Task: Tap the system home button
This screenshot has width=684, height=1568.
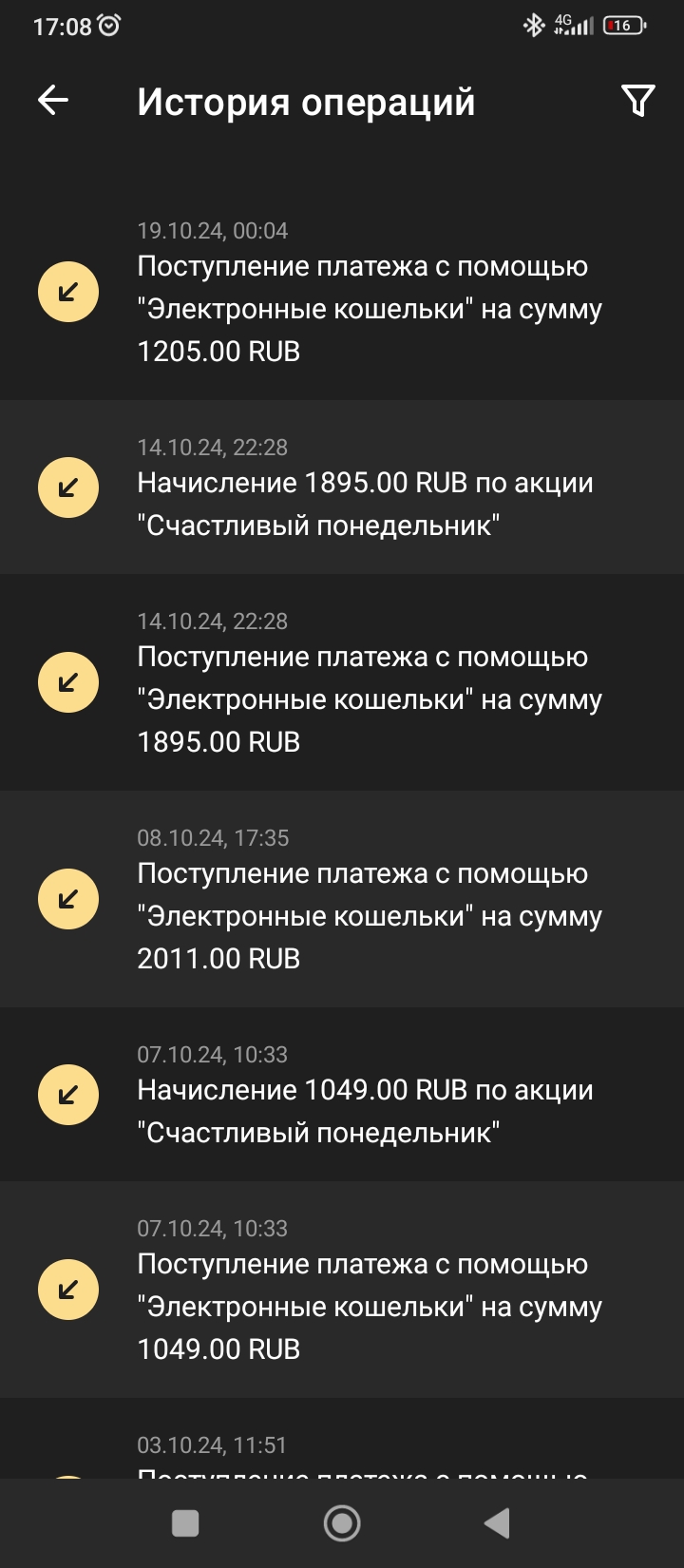Action: coord(342,1523)
